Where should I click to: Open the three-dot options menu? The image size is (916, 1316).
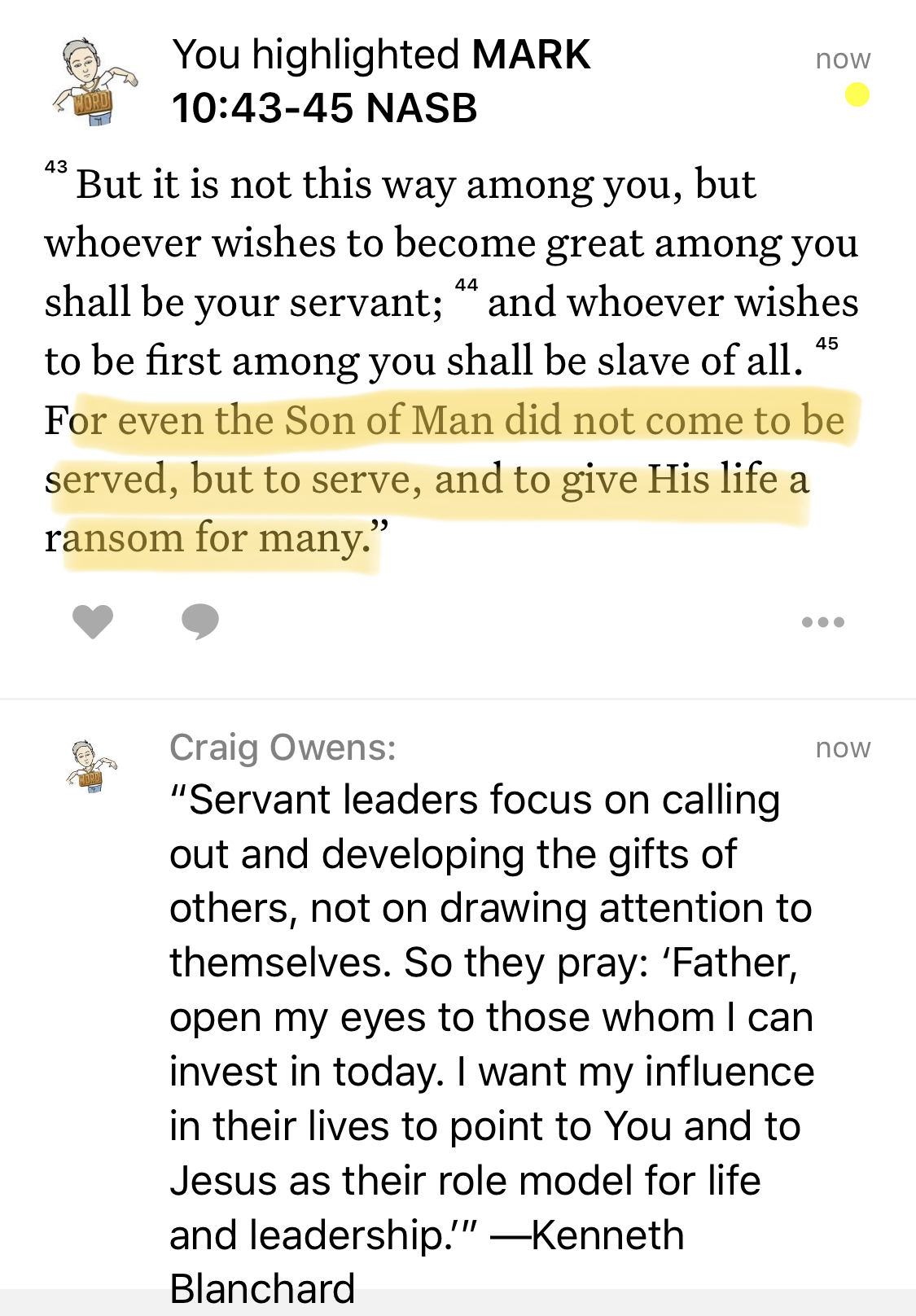click(x=822, y=622)
